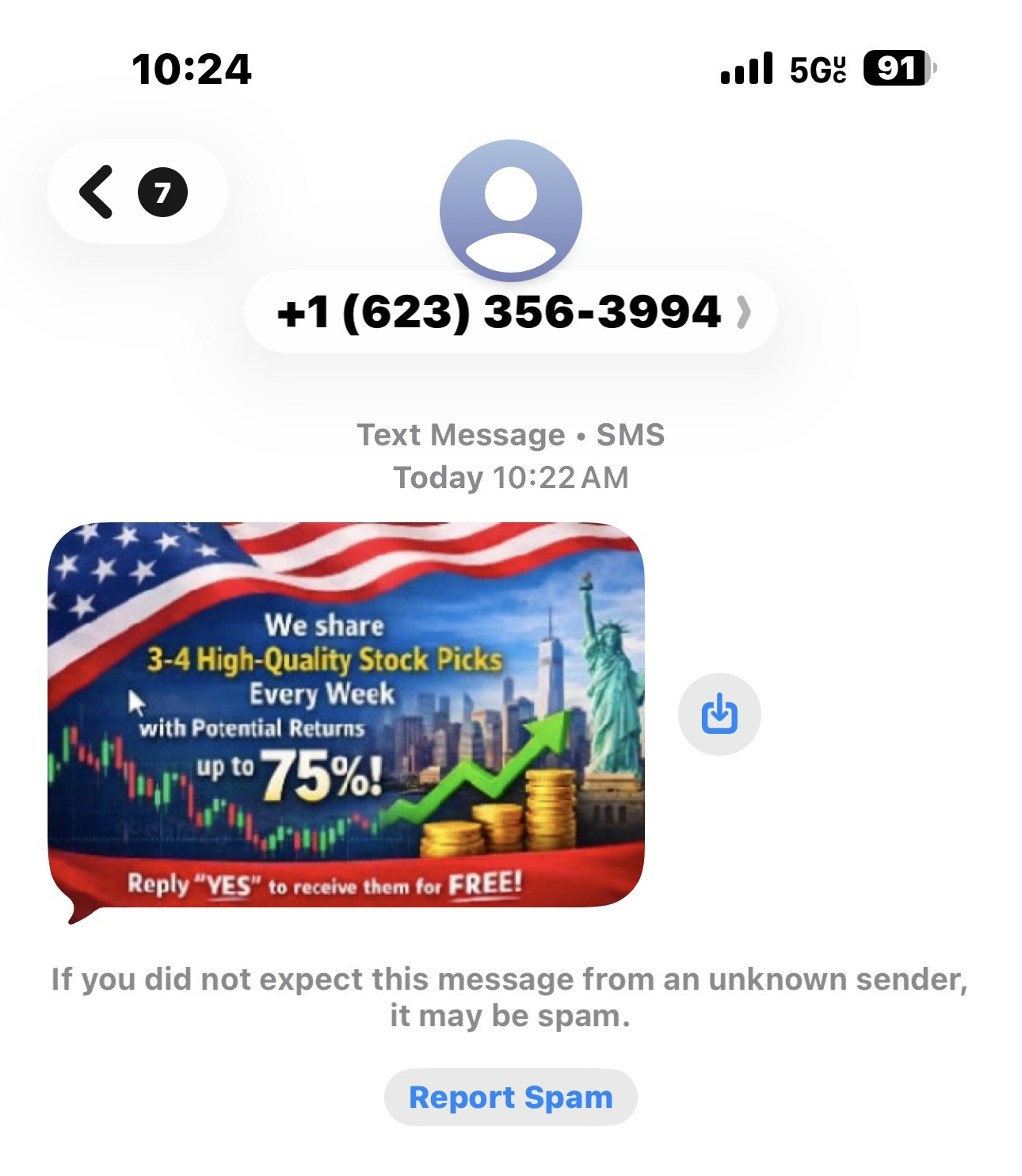
Task: Open the stock picks image attachment
Action: tap(346, 715)
